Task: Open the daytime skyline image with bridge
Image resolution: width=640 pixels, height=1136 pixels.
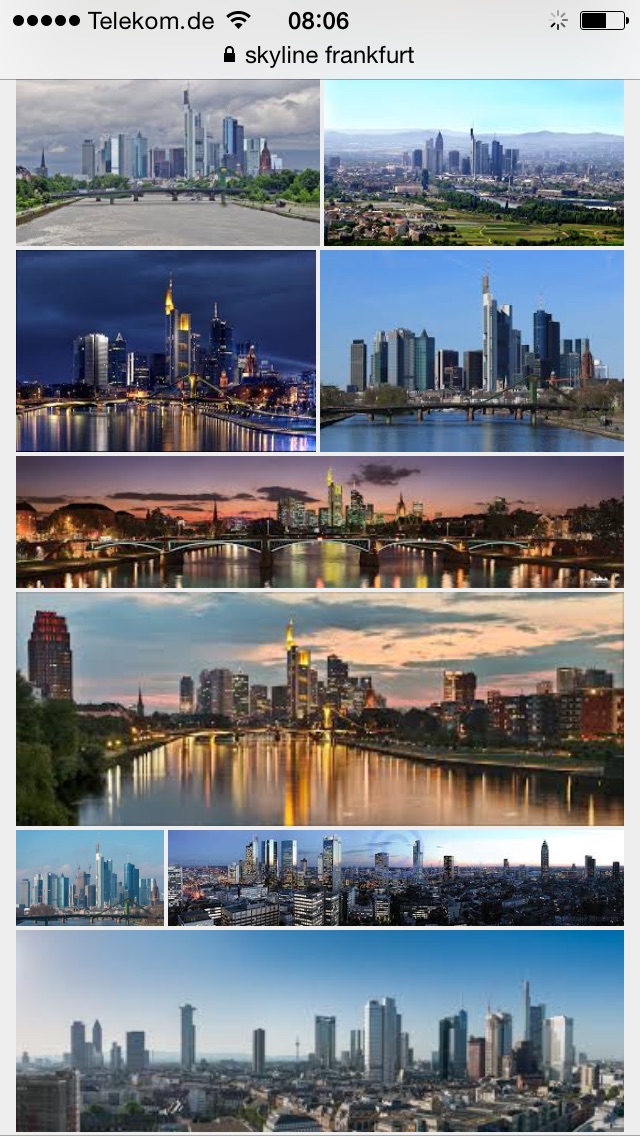Action: pyautogui.click(x=472, y=351)
